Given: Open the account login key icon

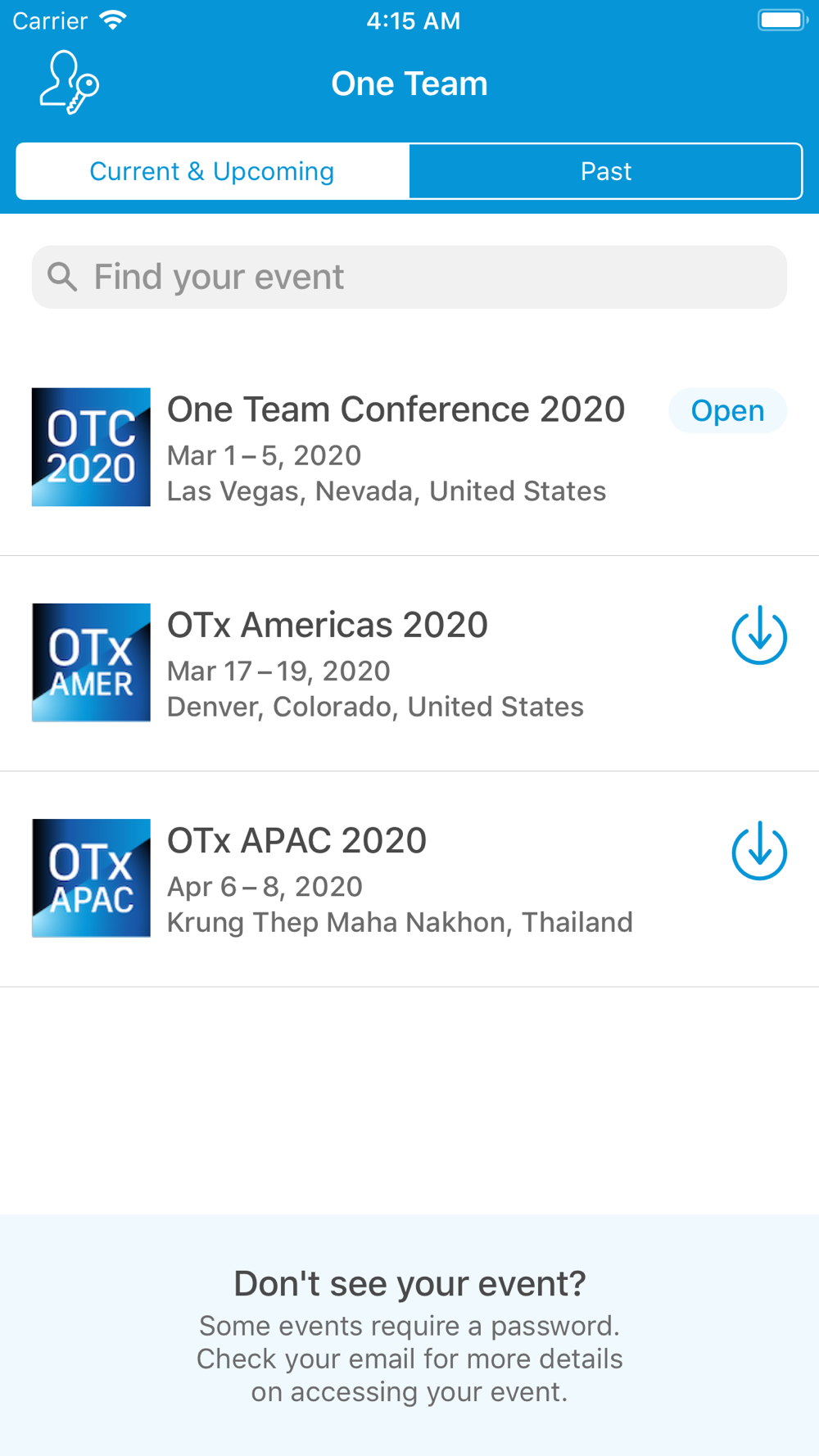Looking at the screenshot, I should pyautogui.click(x=70, y=83).
